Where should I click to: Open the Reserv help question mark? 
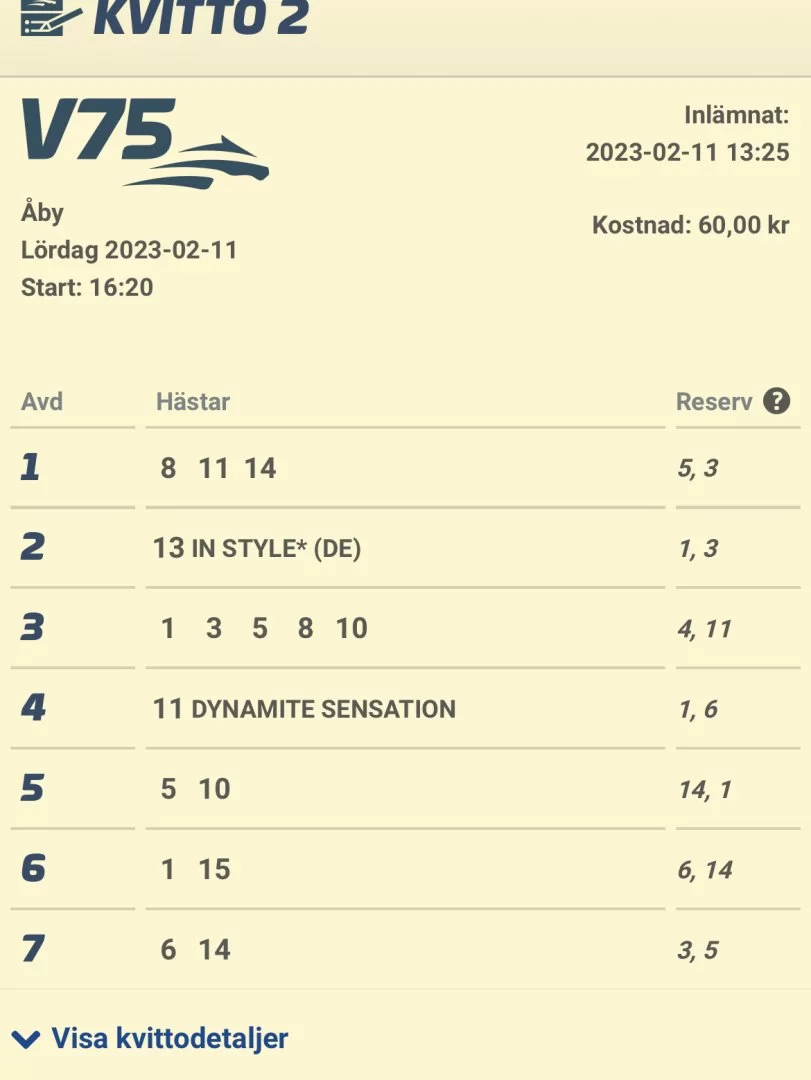click(x=776, y=402)
